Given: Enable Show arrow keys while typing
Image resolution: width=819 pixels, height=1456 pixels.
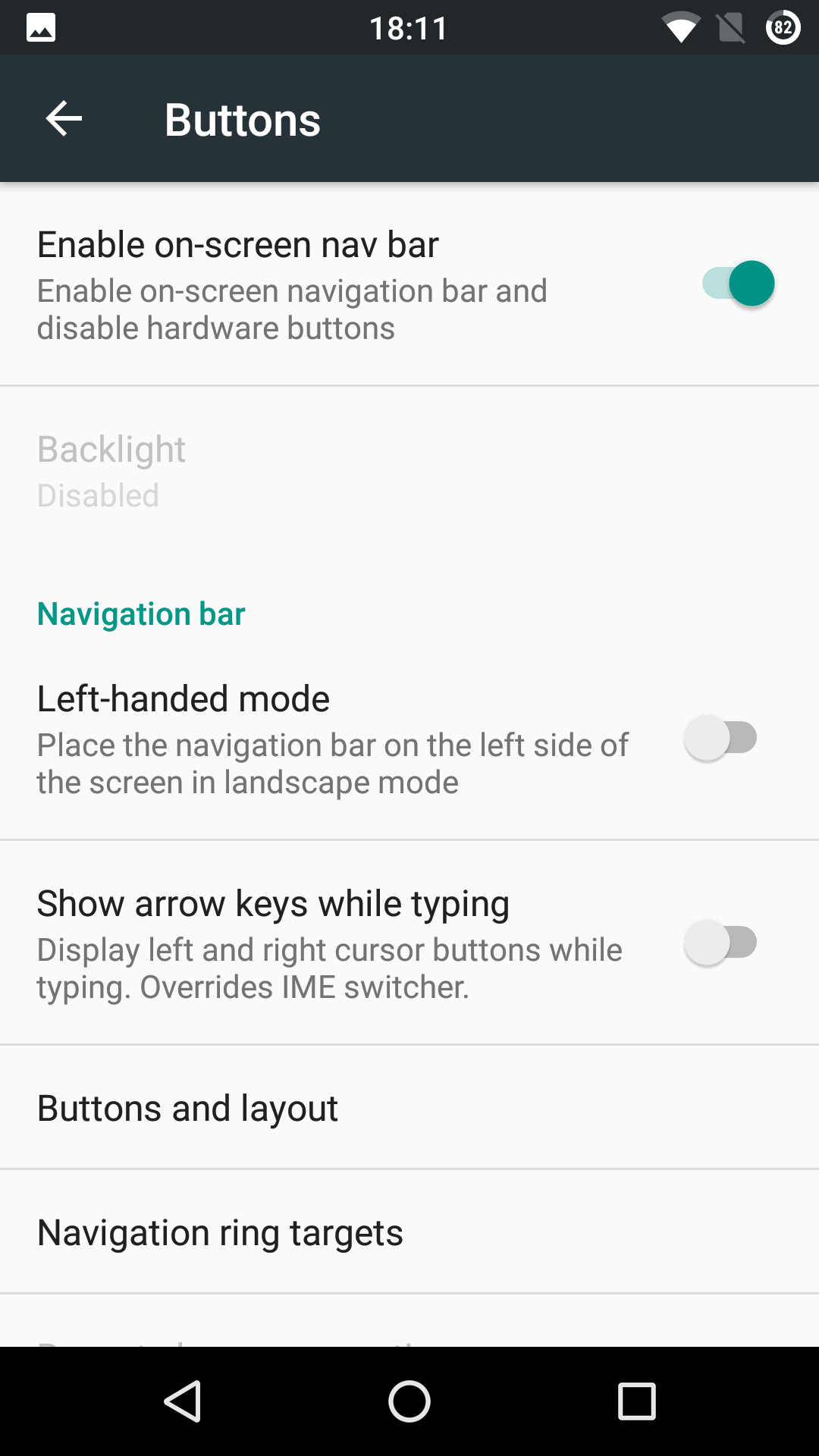Looking at the screenshot, I should 720,943.
